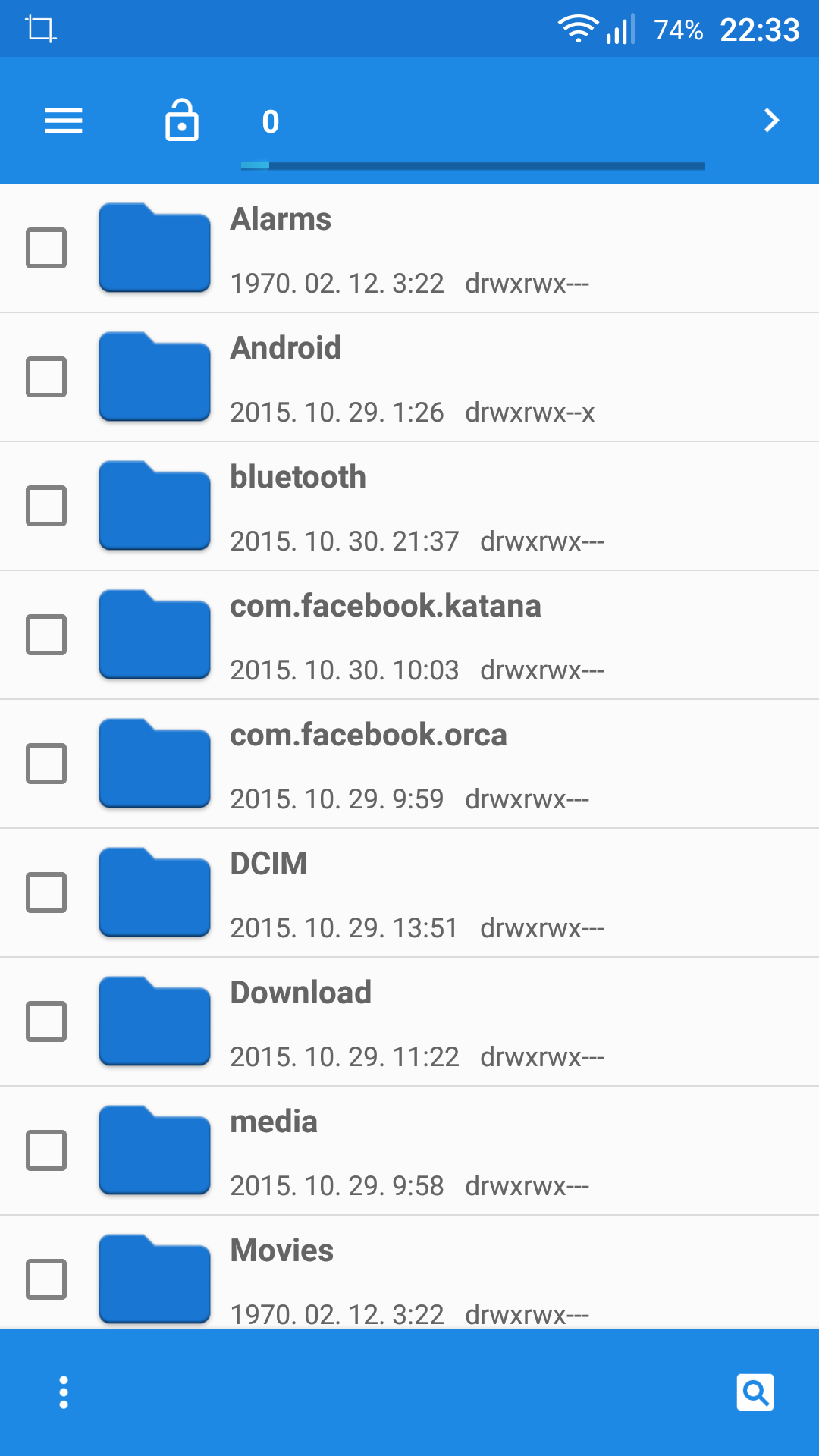
Task: Open the three-dot overflow menu
Action: (64, 1392)
